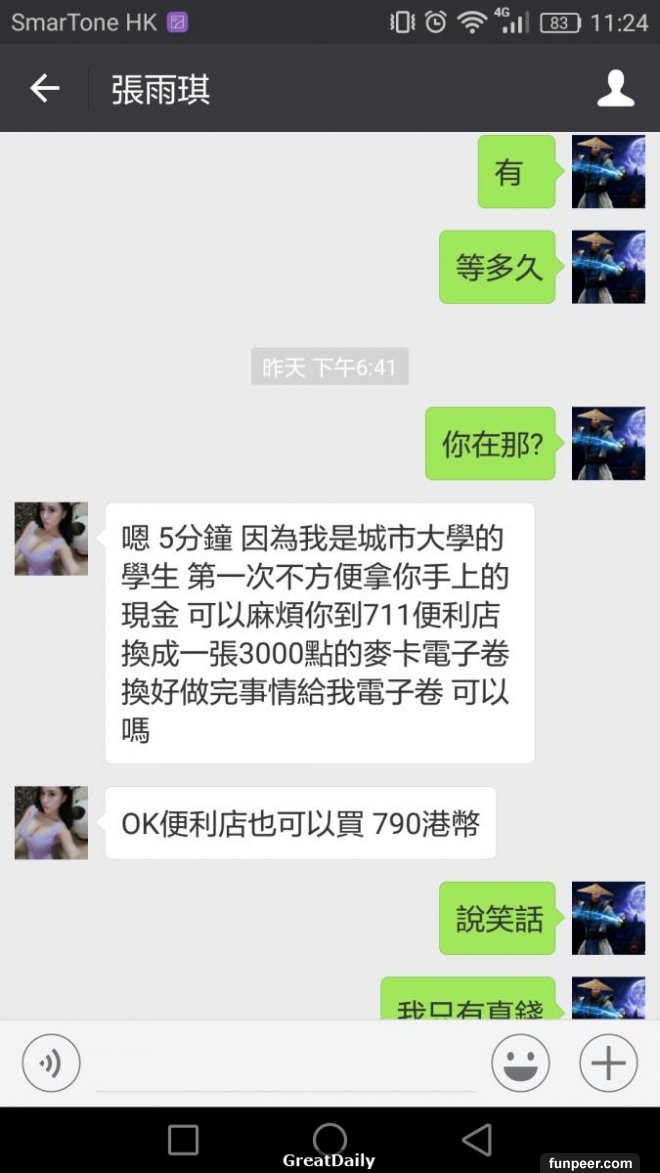Open the plus attachment menu
Image resolution: width=660 pixels, height=1173 pixels.
coord(608,1062)
